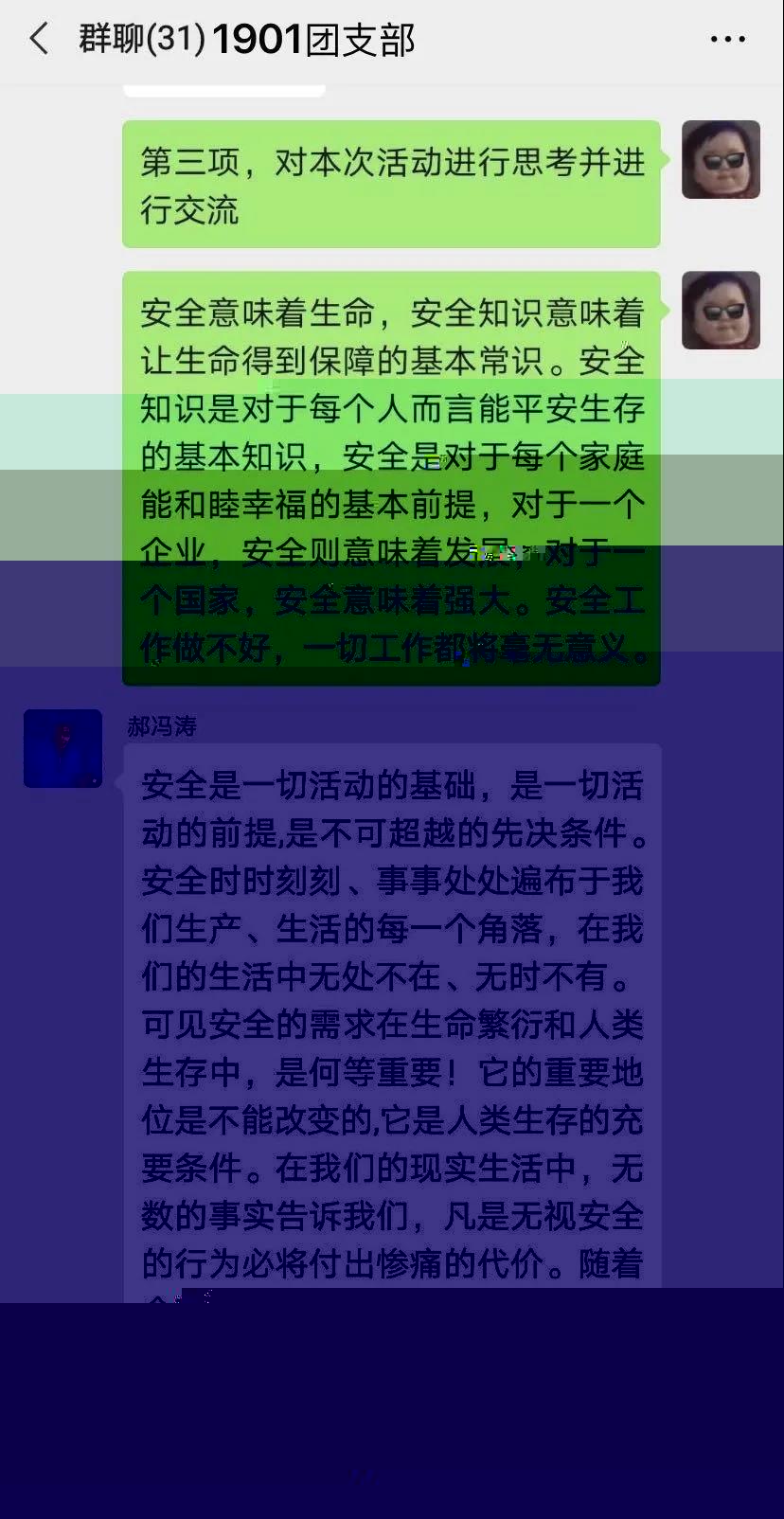Tap the sender avatar beside 安全意味着生命 message
Image resolution: width=784 pixels, height=1519 pixels.
pos(721,311)
